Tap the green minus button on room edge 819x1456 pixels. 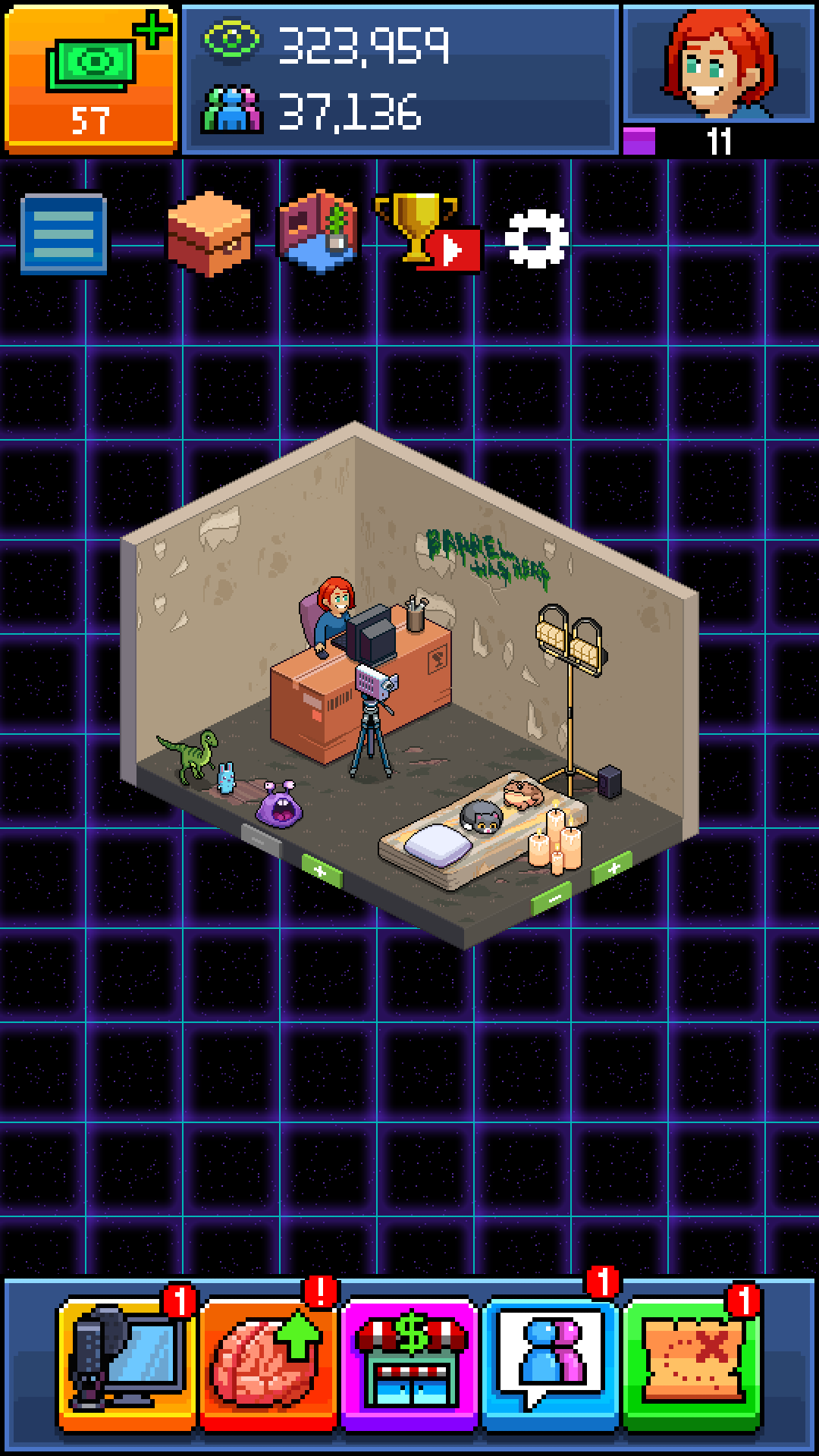coord(553,897)
